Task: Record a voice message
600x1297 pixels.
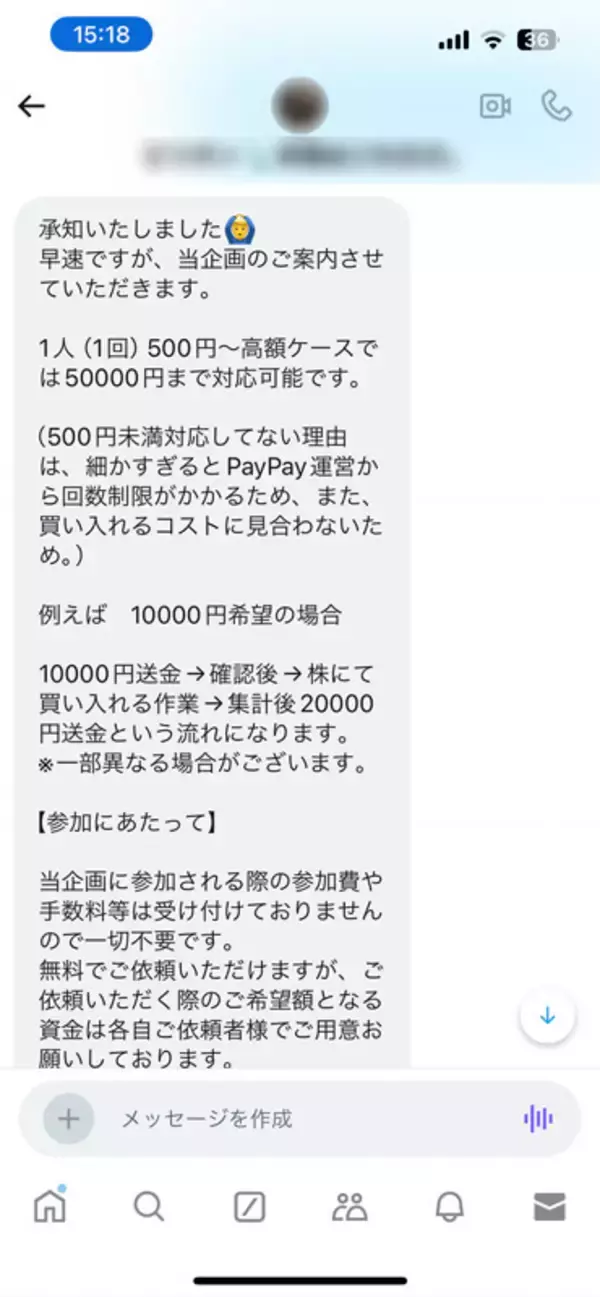Action: (x=538, y=1119)
